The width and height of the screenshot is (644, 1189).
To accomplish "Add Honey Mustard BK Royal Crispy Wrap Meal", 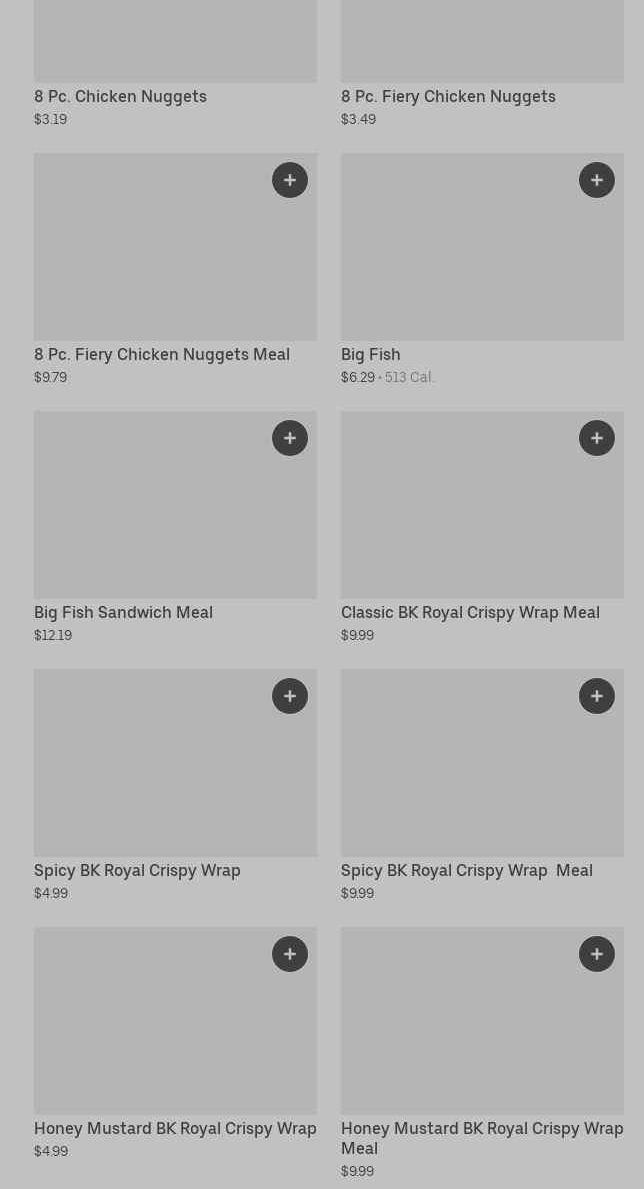I will point(597,954).
